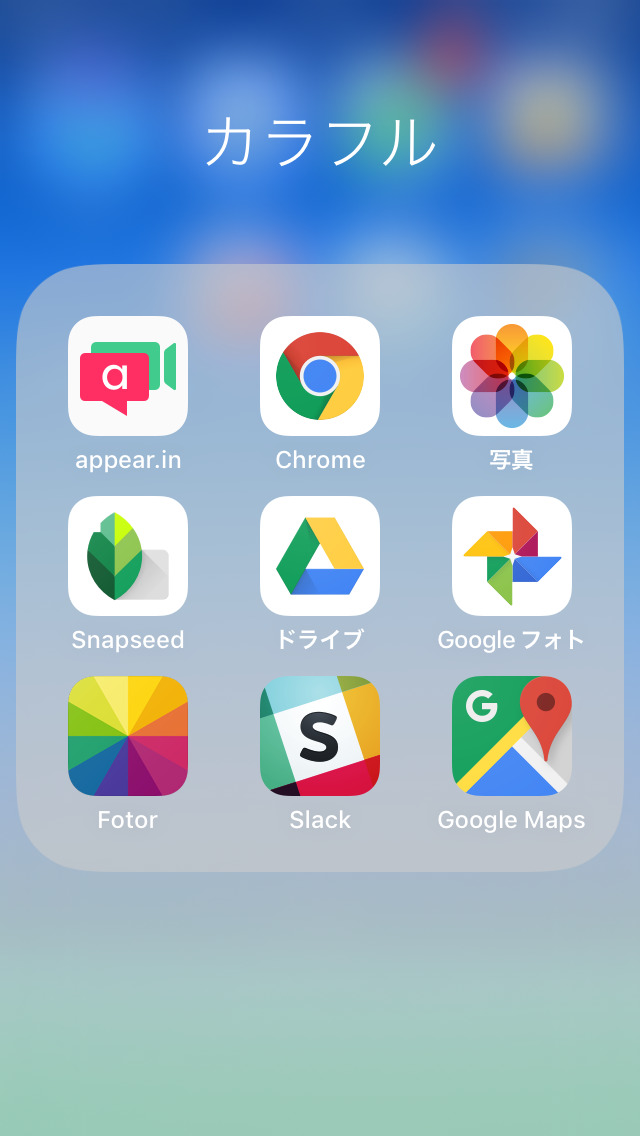Viewport: 640px width, 1136px height.
Task: Open Google Maps
Action: pos(512,736)
